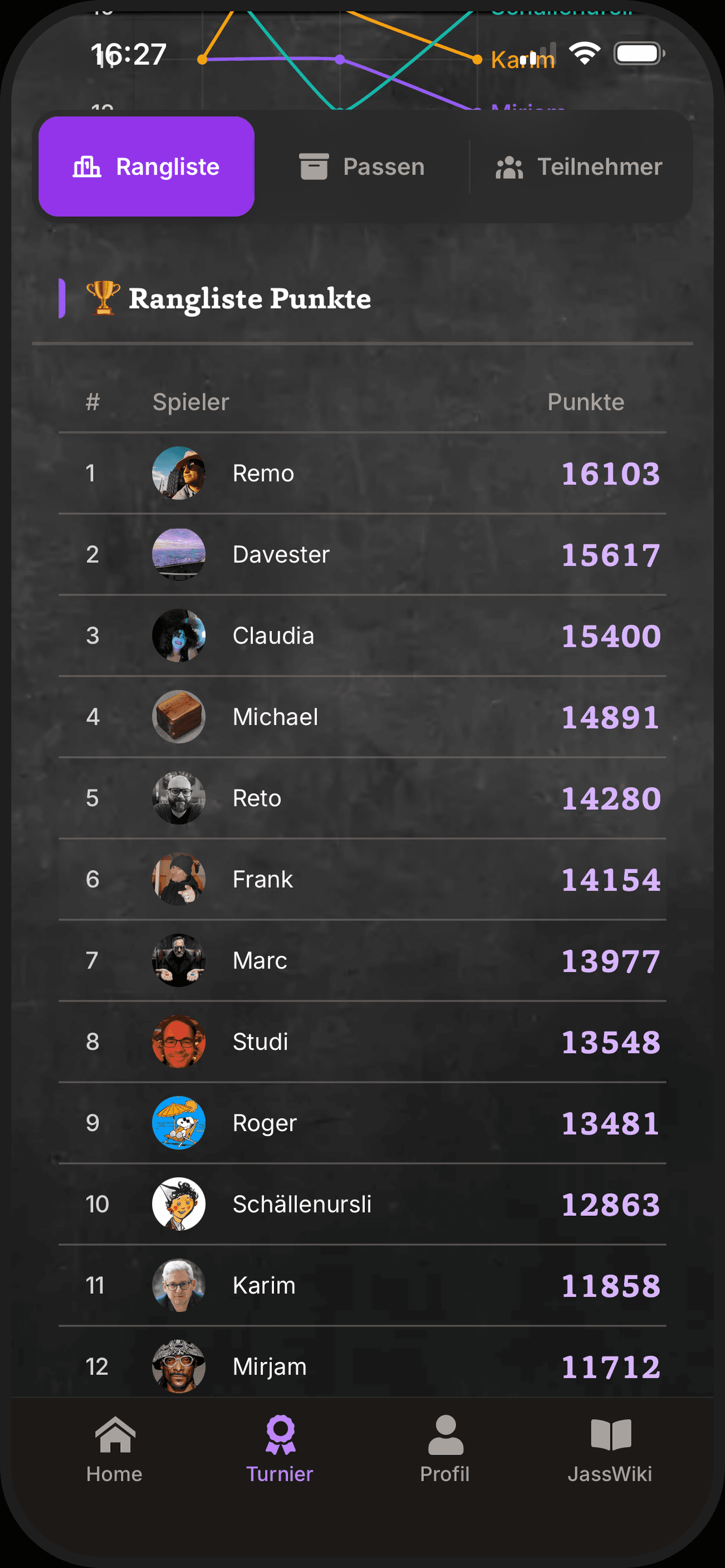Image resolution: width=725 pixels, height=1568 pixels.
Task: Tap Frank's row in the ranking
Action: (x=362, y=879)
